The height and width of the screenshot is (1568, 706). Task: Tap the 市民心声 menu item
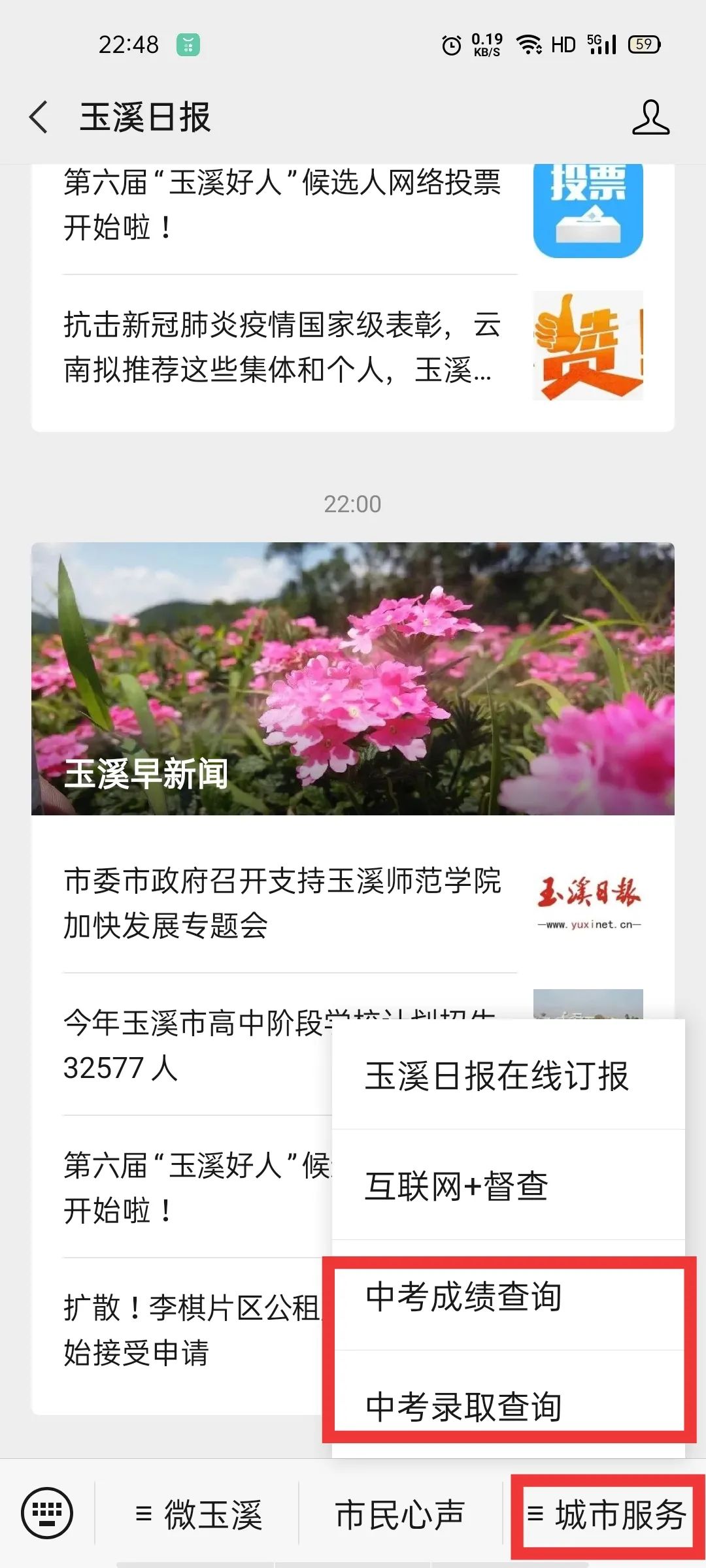[x=399, y=1514]
